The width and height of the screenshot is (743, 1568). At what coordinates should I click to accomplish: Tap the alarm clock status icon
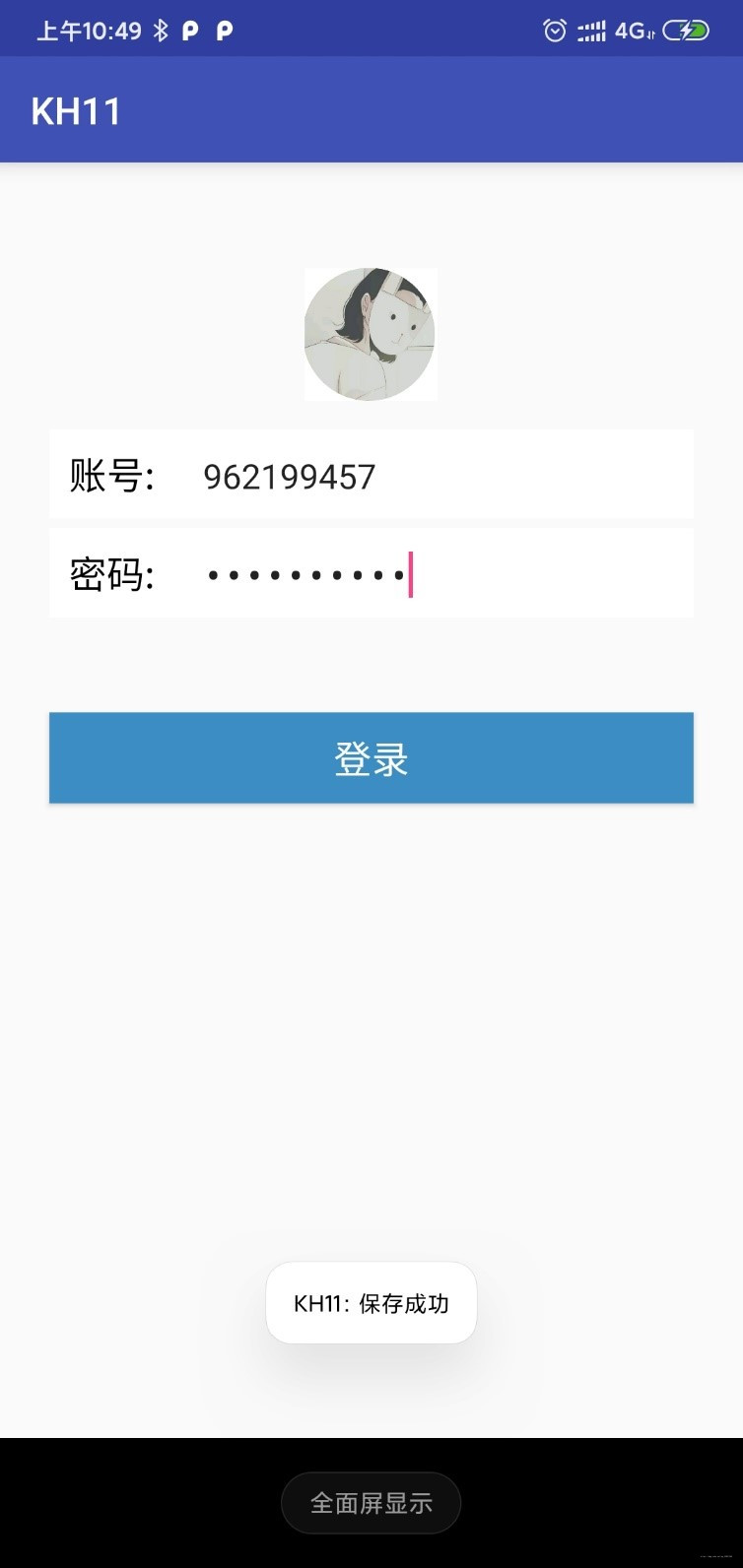[x=555, y=30]
